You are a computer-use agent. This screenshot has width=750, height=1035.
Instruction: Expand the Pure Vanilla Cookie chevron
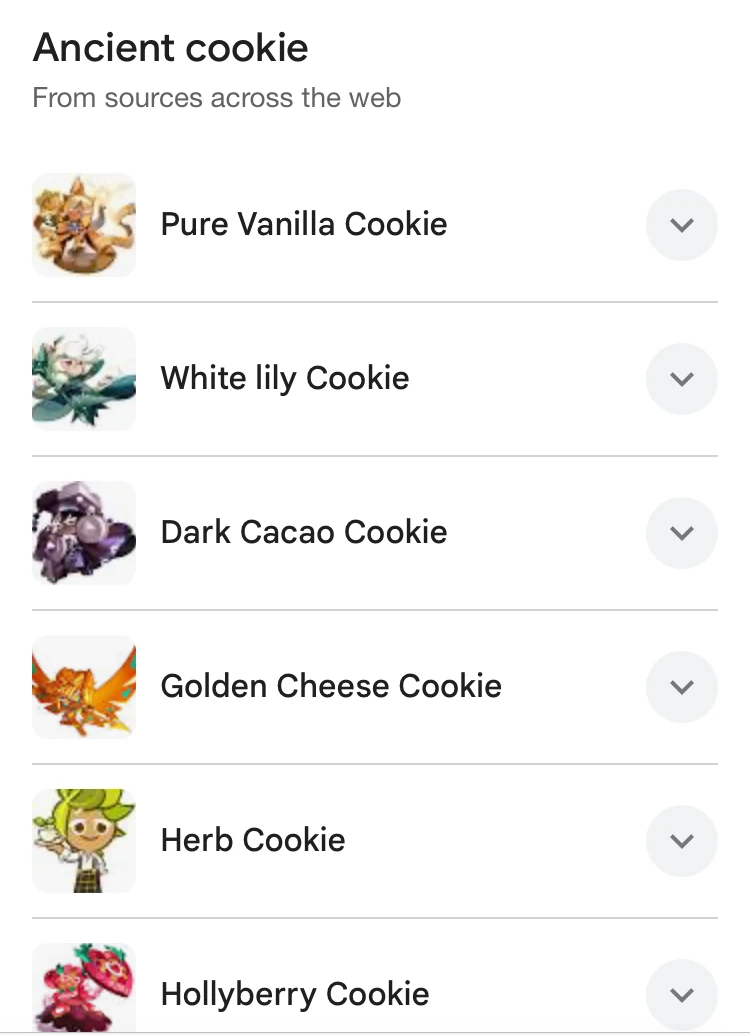682,225
